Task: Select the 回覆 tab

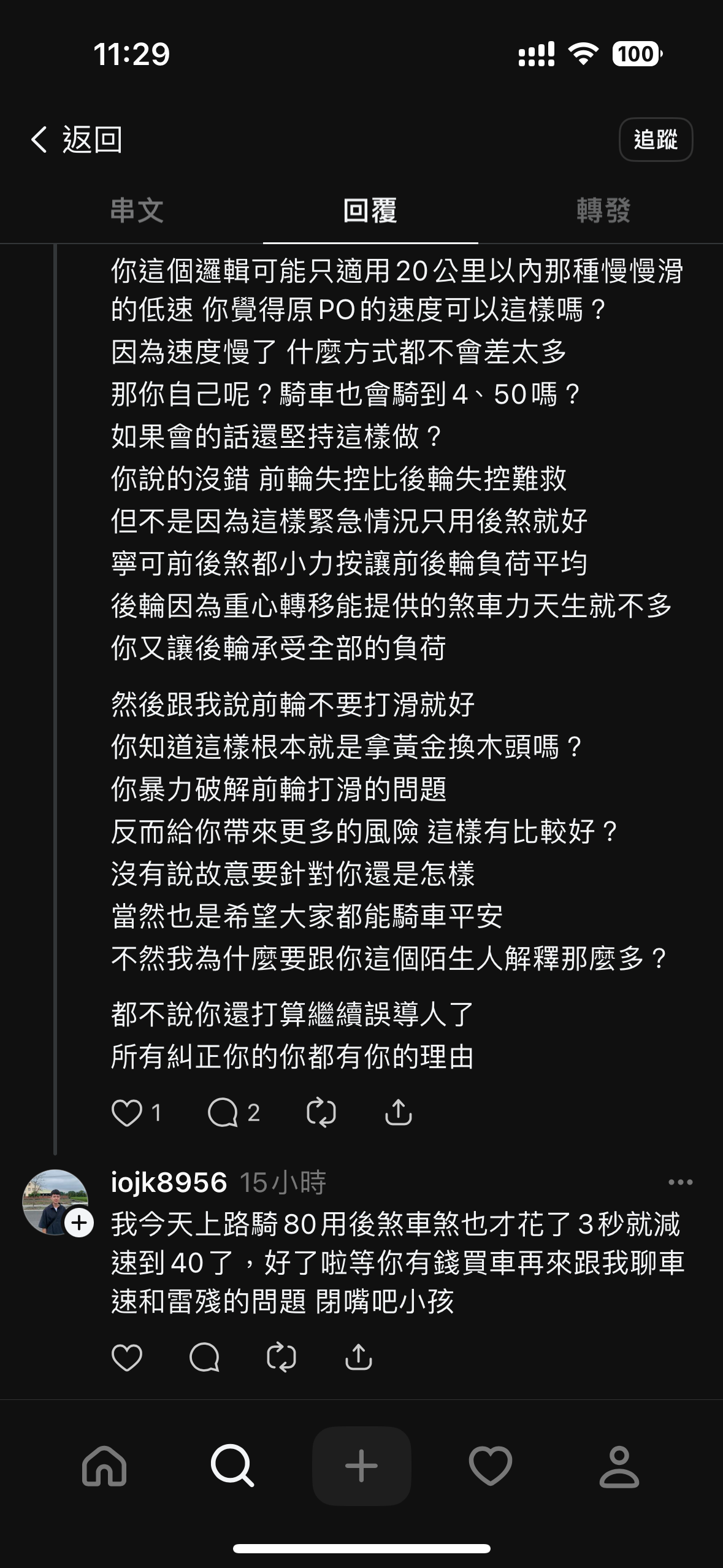Action: 370,210
